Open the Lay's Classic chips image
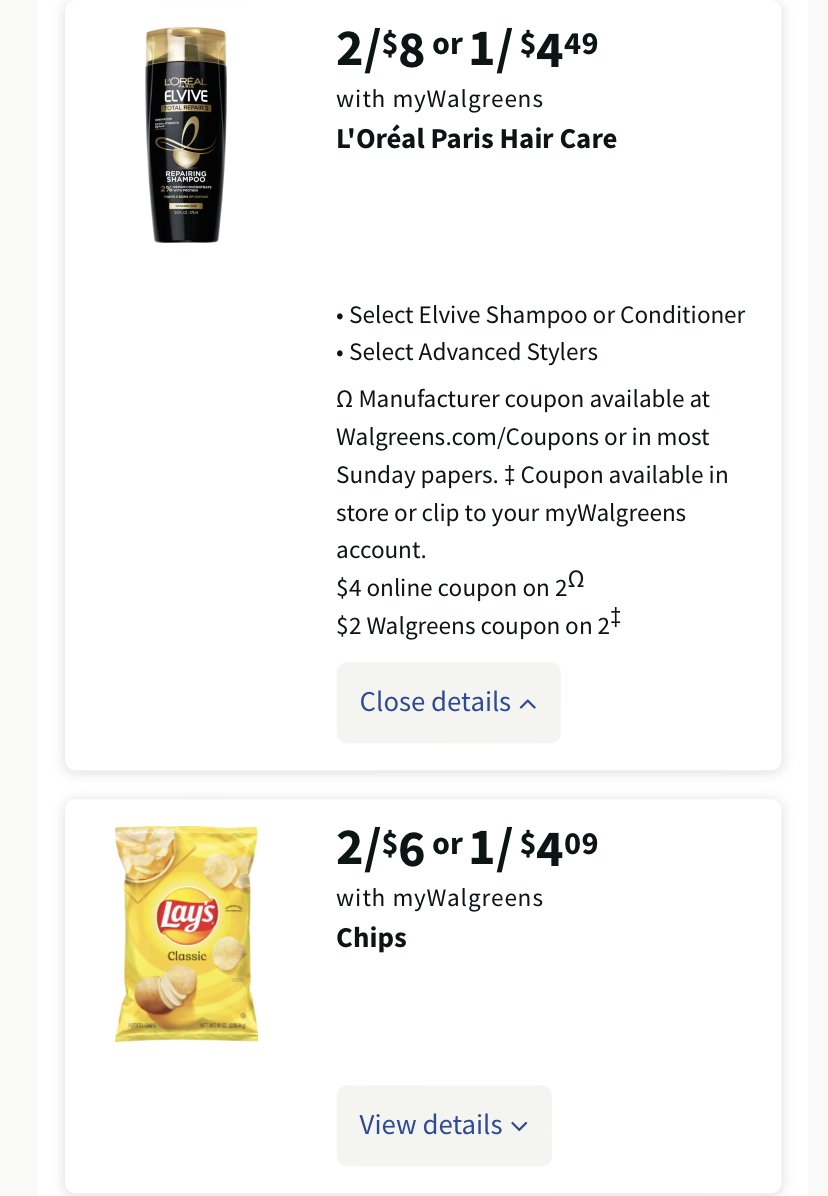The width and height of the screenshot is (828, 1196). [x=186, y=934]
